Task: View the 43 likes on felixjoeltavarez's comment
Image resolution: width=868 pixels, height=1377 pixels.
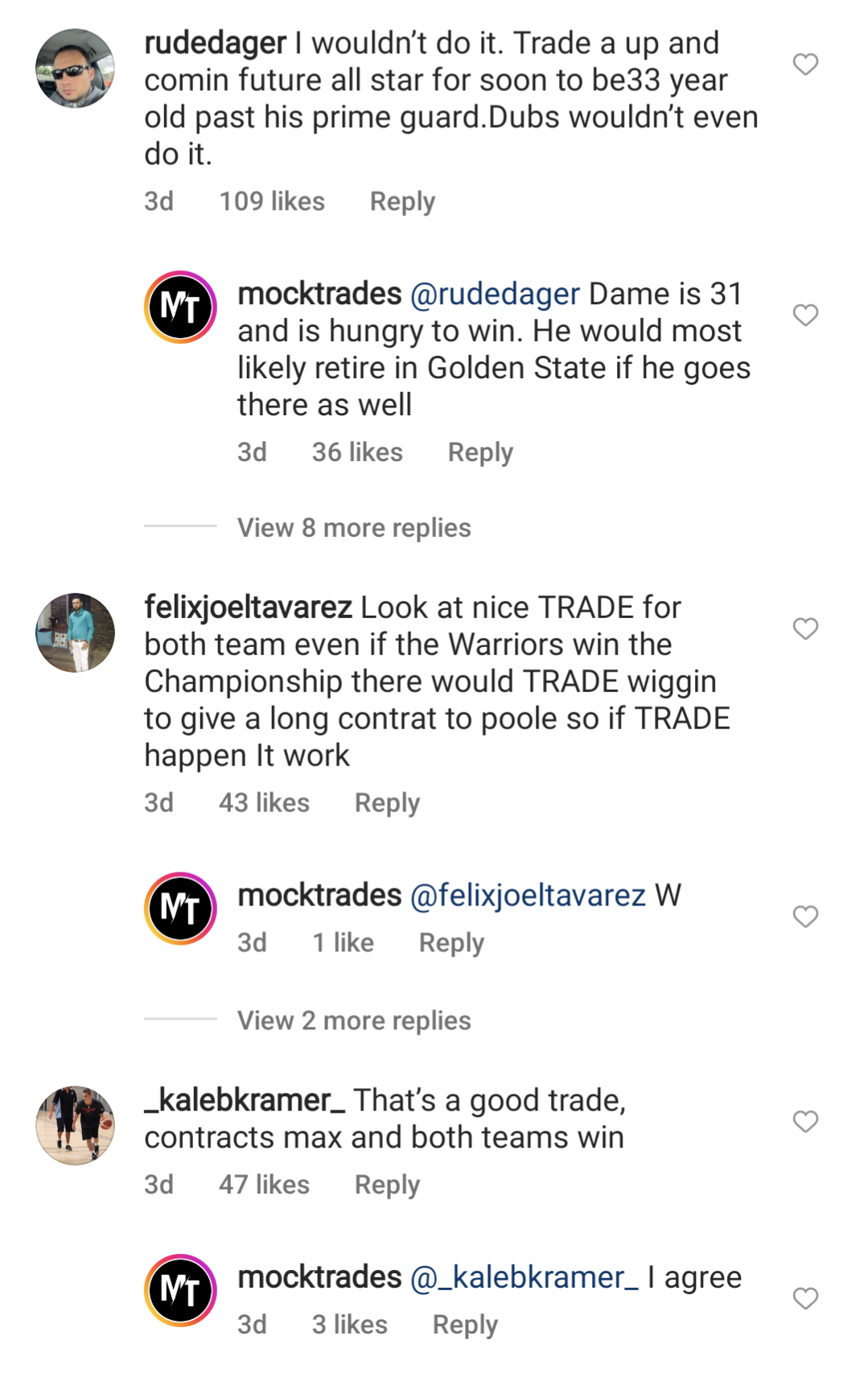Action: [x=264, y=803]
